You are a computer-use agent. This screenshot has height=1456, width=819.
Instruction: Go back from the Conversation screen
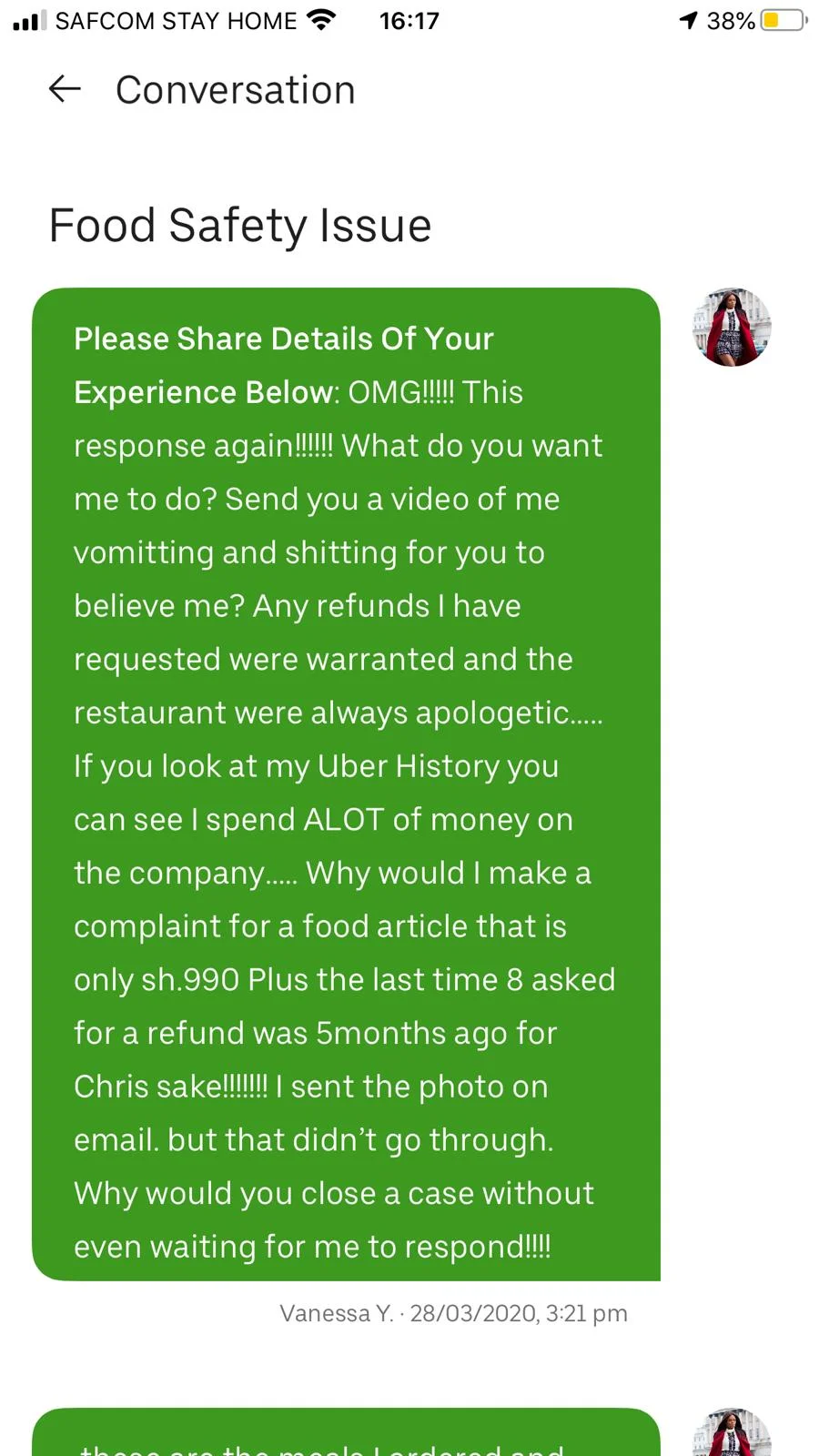click(65, 89)
